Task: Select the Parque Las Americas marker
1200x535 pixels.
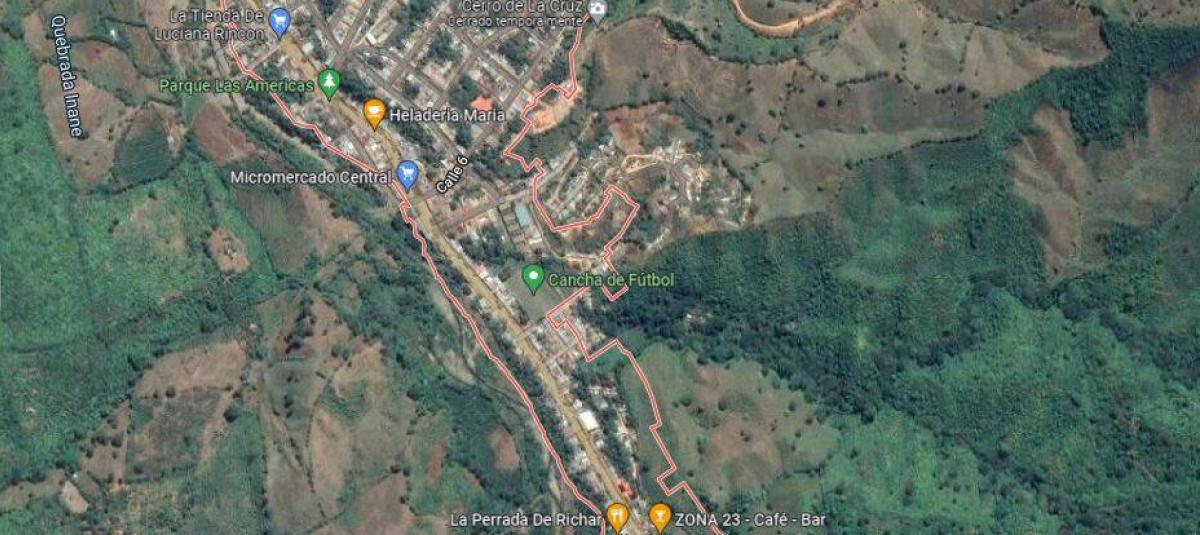Action: point(328,83)
